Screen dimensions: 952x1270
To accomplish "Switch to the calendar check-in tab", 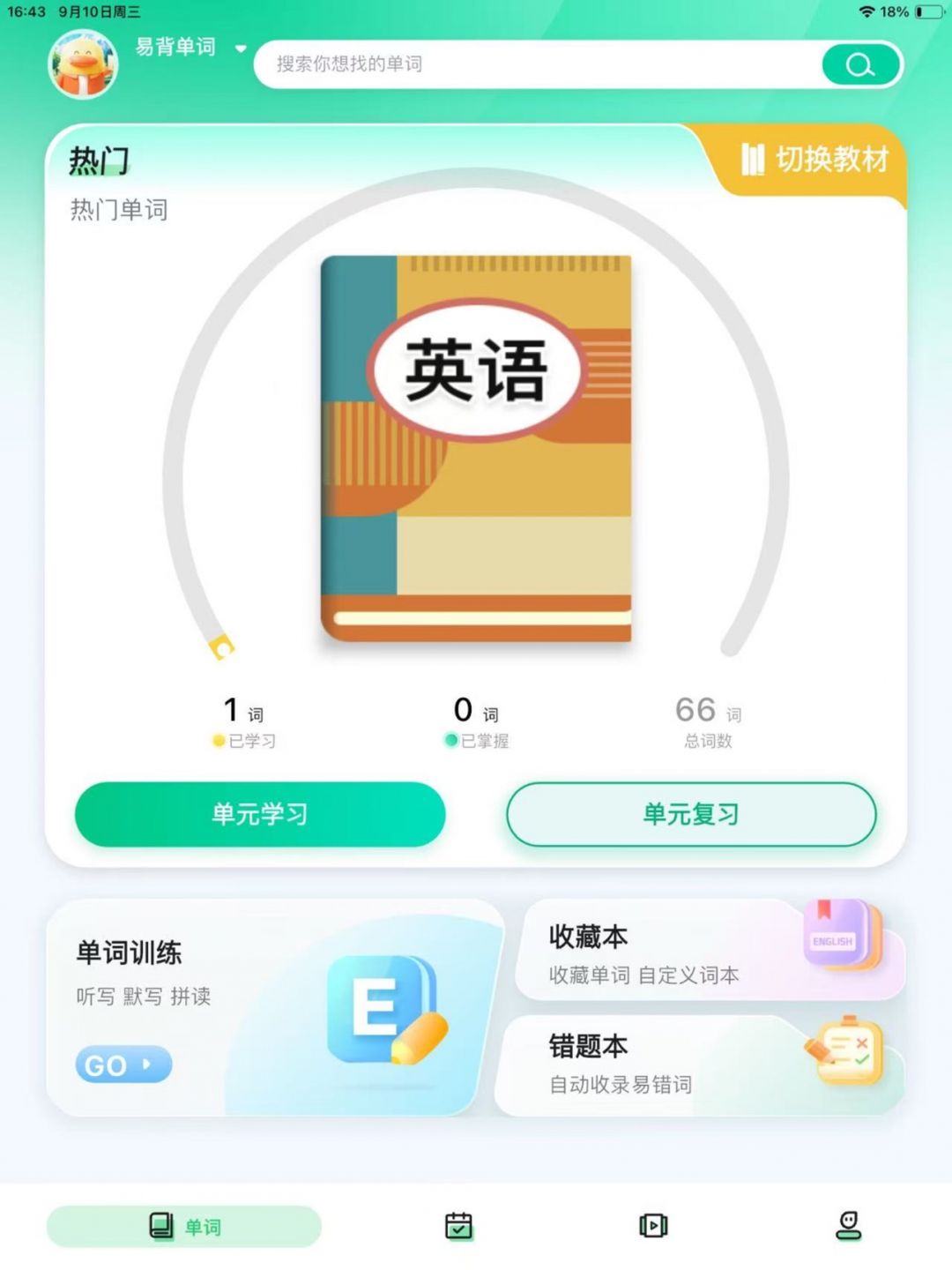I will 458,1226.
